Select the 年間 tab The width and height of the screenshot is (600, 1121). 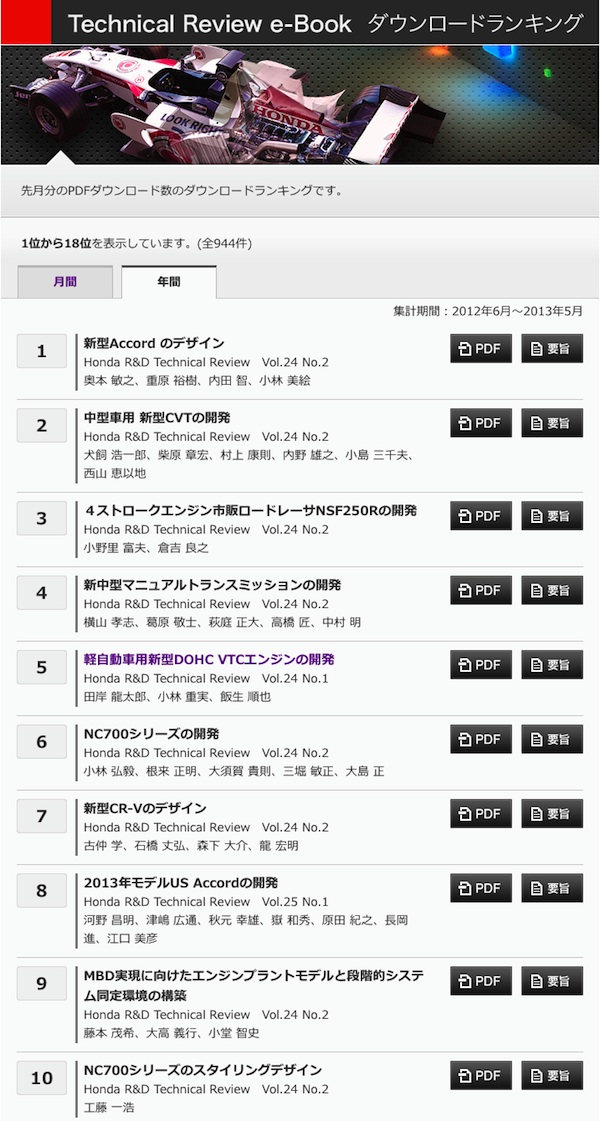pyautogui.click(x=169, y=282)
